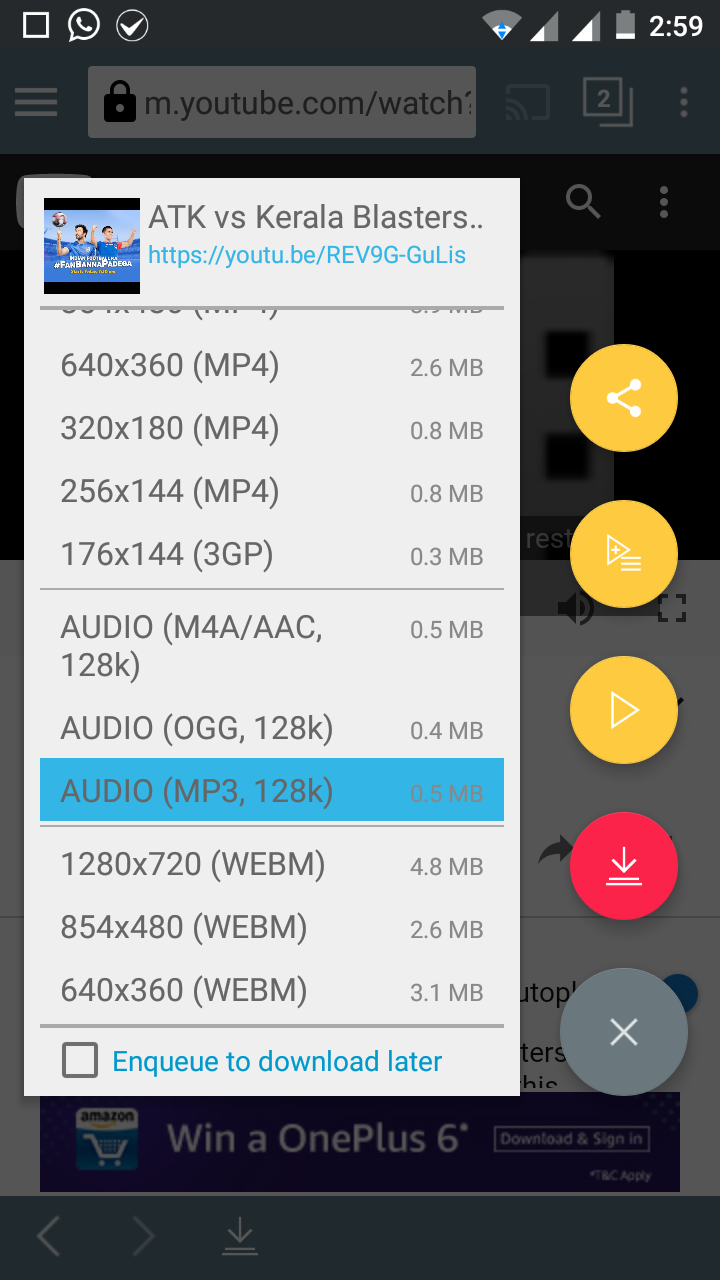Play the selected video format
Viewport: 720px width, 1280px height.
coord(624,710)
